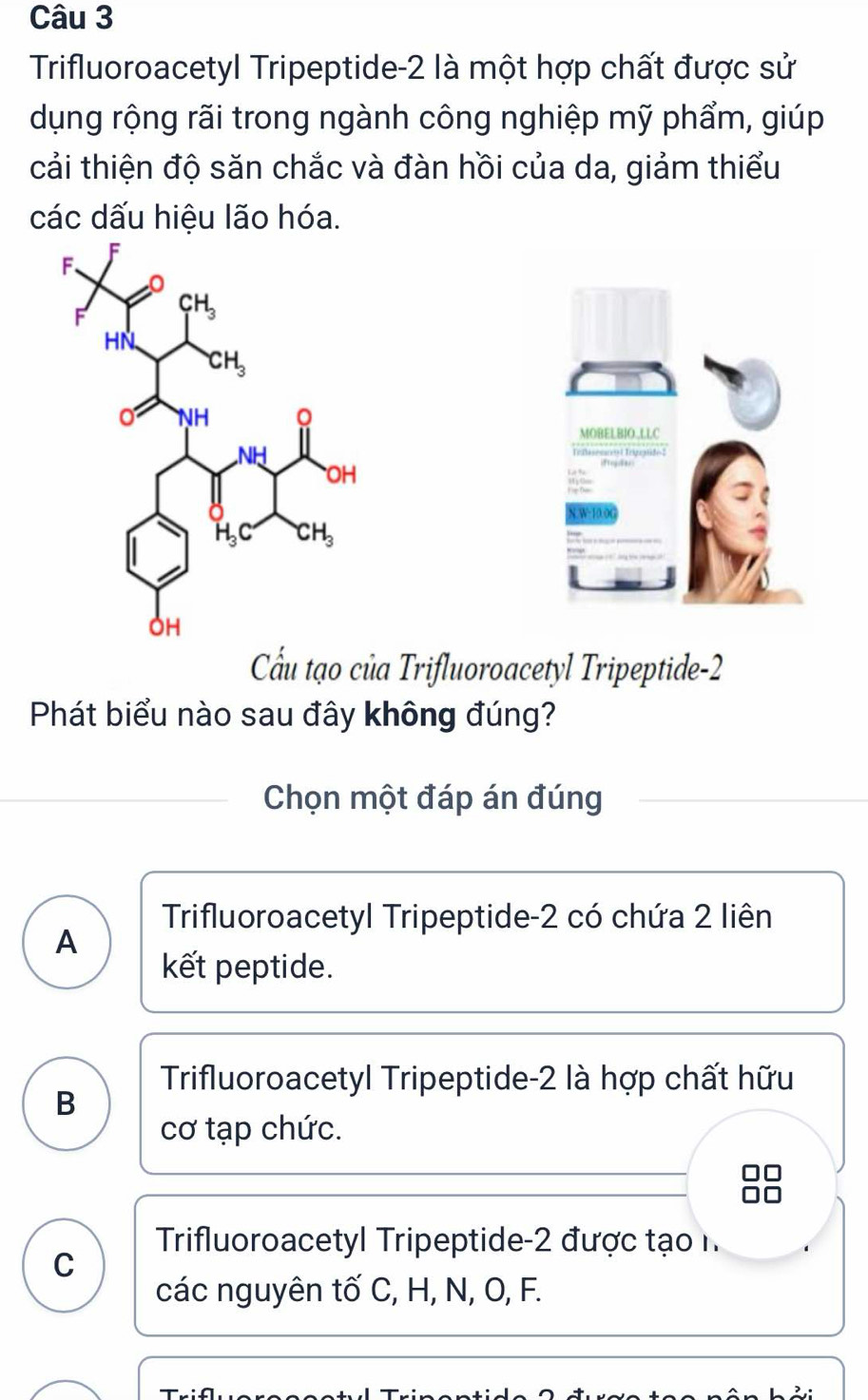
Task: Open the floating grid menu button
Action: 761,1184
